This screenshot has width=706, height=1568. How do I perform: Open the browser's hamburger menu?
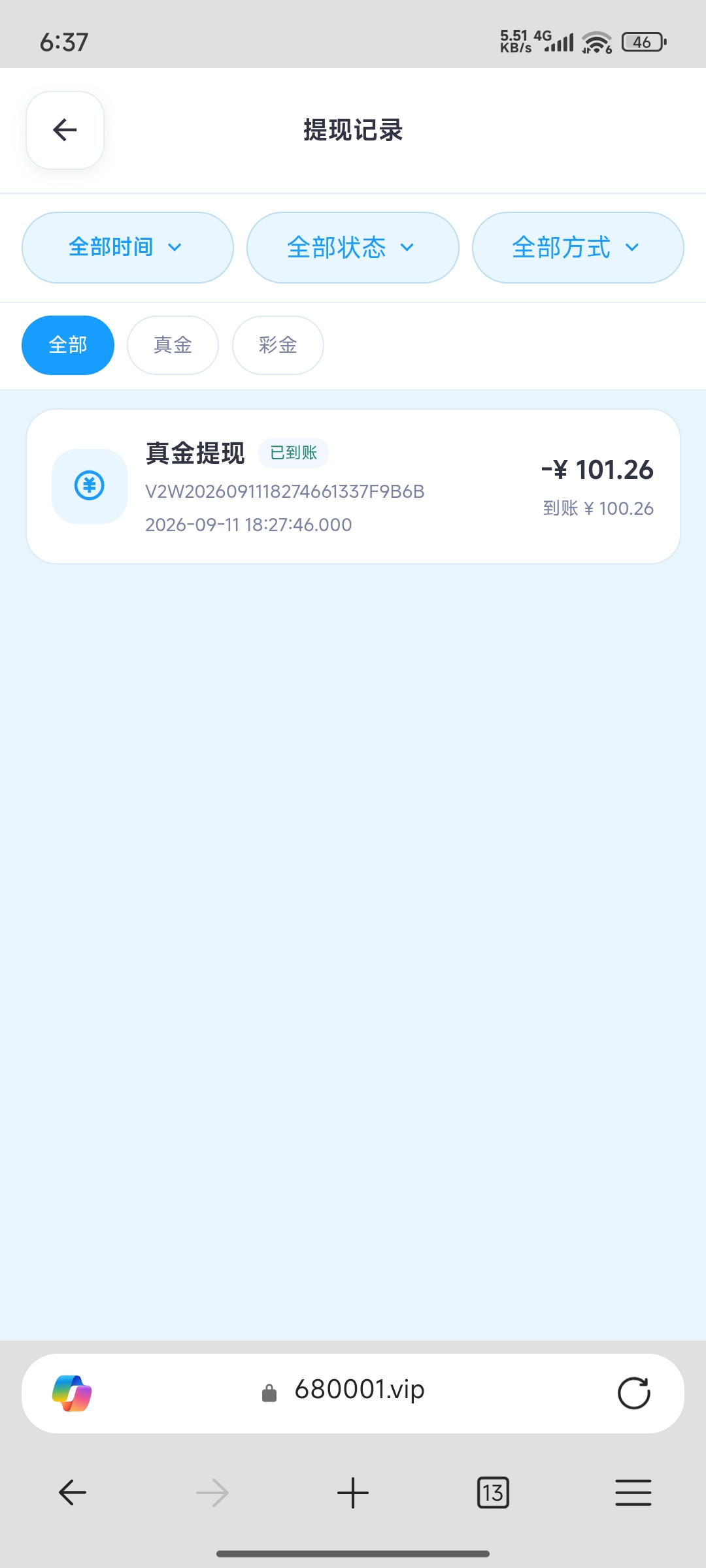click(633, 1493)
